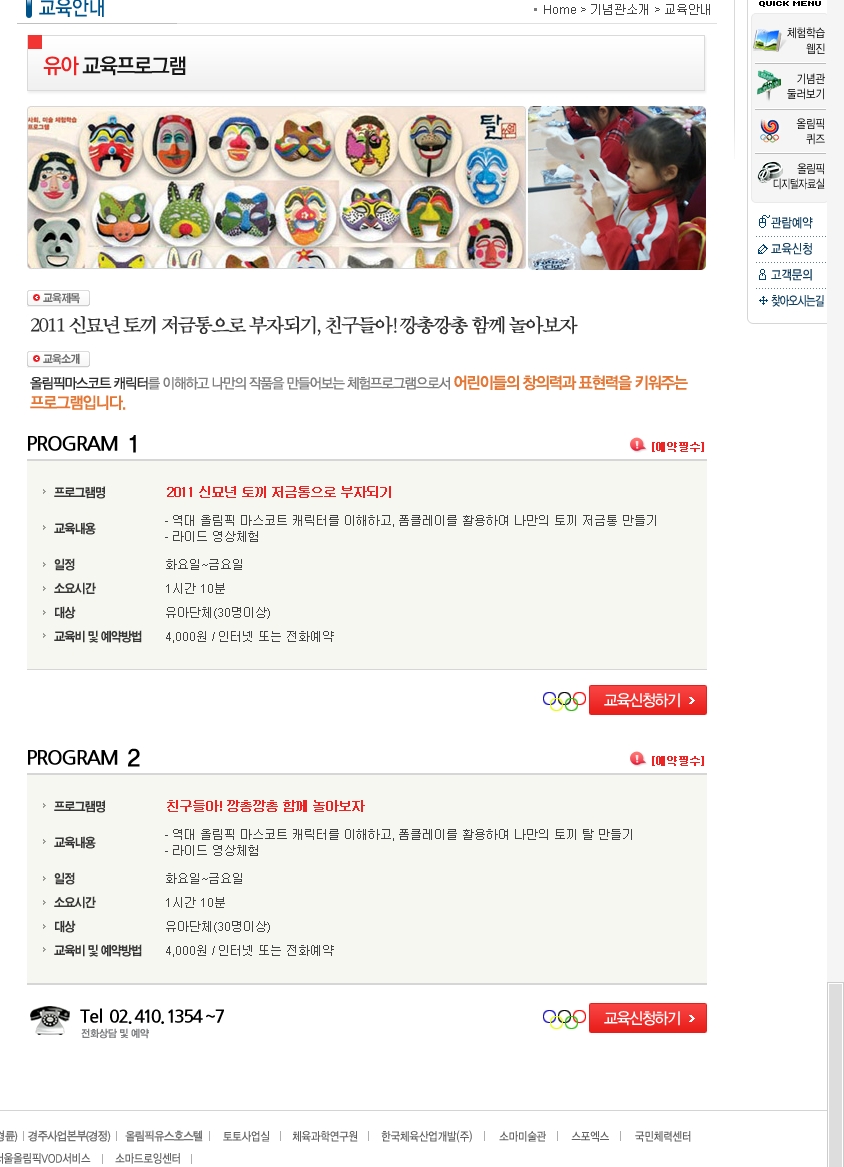Screen dimensions: 844x1167
Task: Open 올림픽 디지털자료실 in quick menu
Action: point(790,176)
